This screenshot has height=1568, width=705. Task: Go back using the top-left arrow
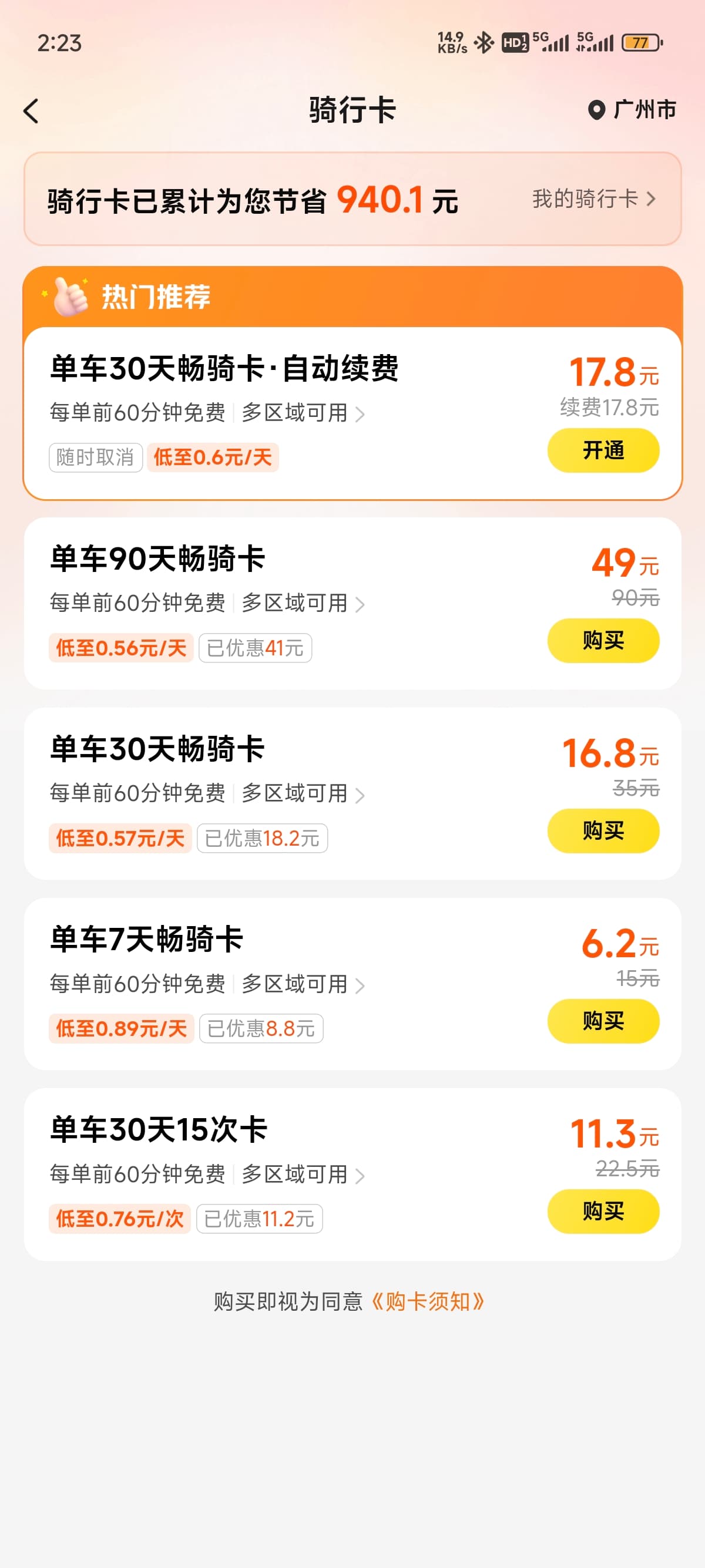[31, 111]
